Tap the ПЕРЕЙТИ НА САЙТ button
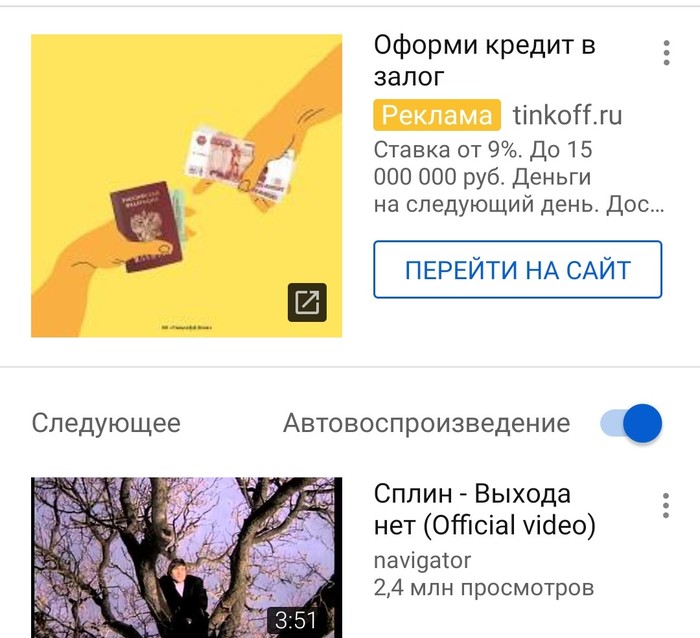This screenshot has width=700, height=638. [517, 269]
